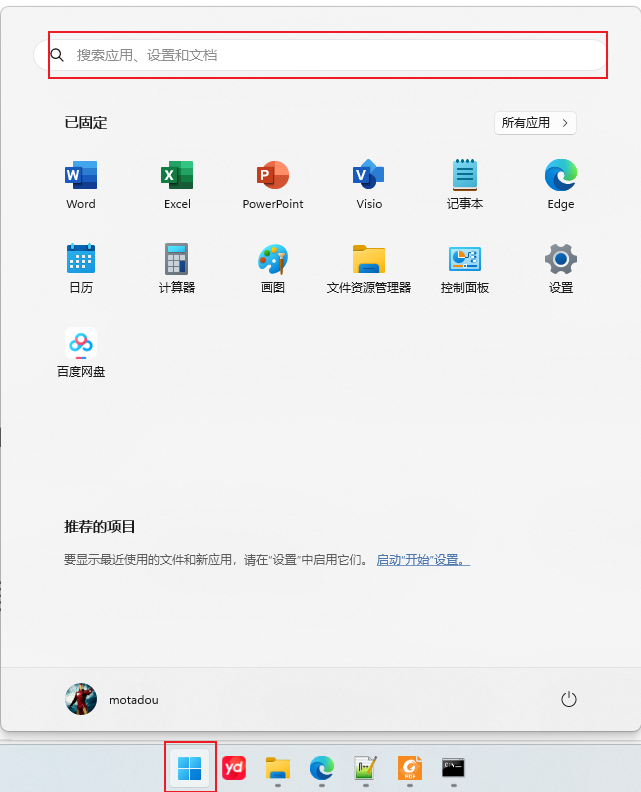
Task: Open the command prompt from the taskbar
Action: [x=453, y=768]
